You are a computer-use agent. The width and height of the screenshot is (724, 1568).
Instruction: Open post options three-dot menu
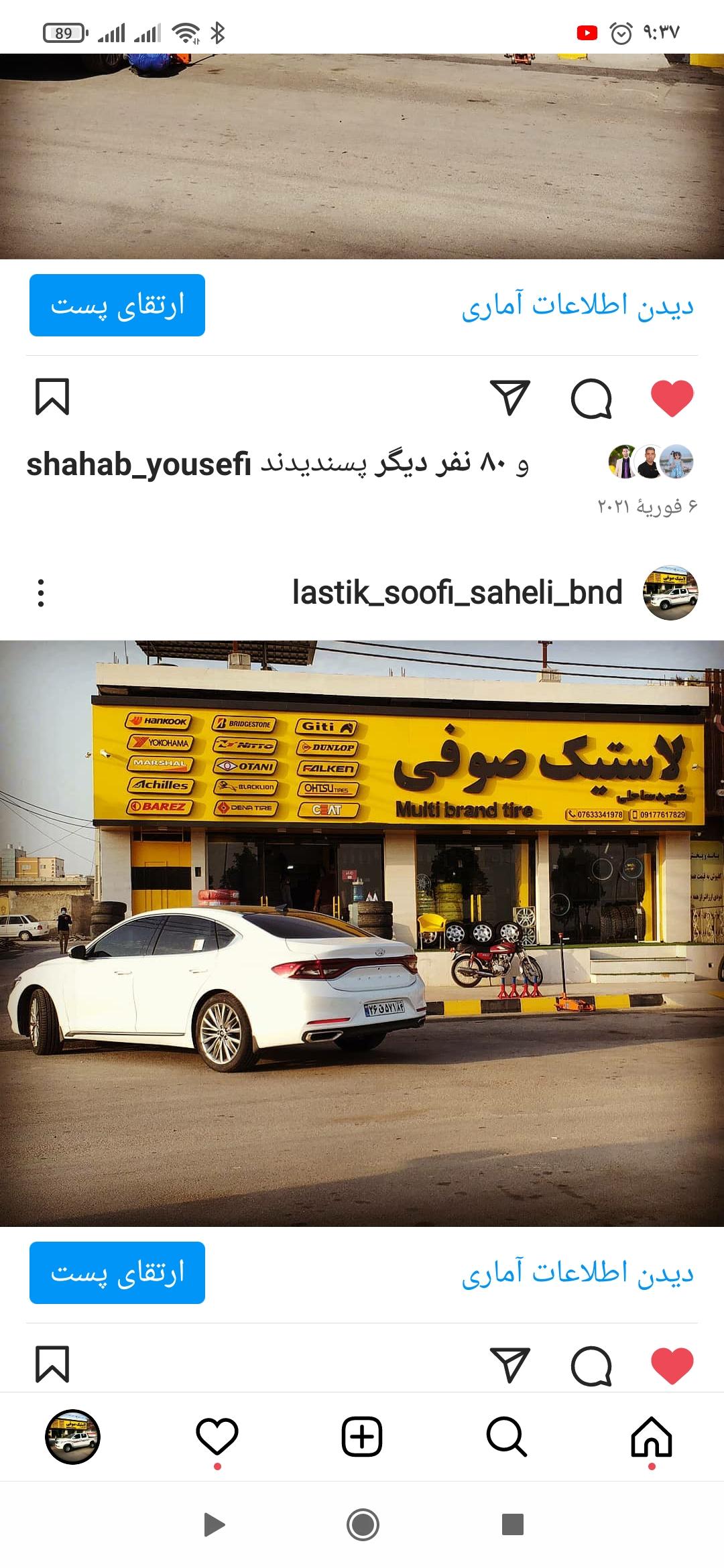pyautogui.click(x=41, y=593)
